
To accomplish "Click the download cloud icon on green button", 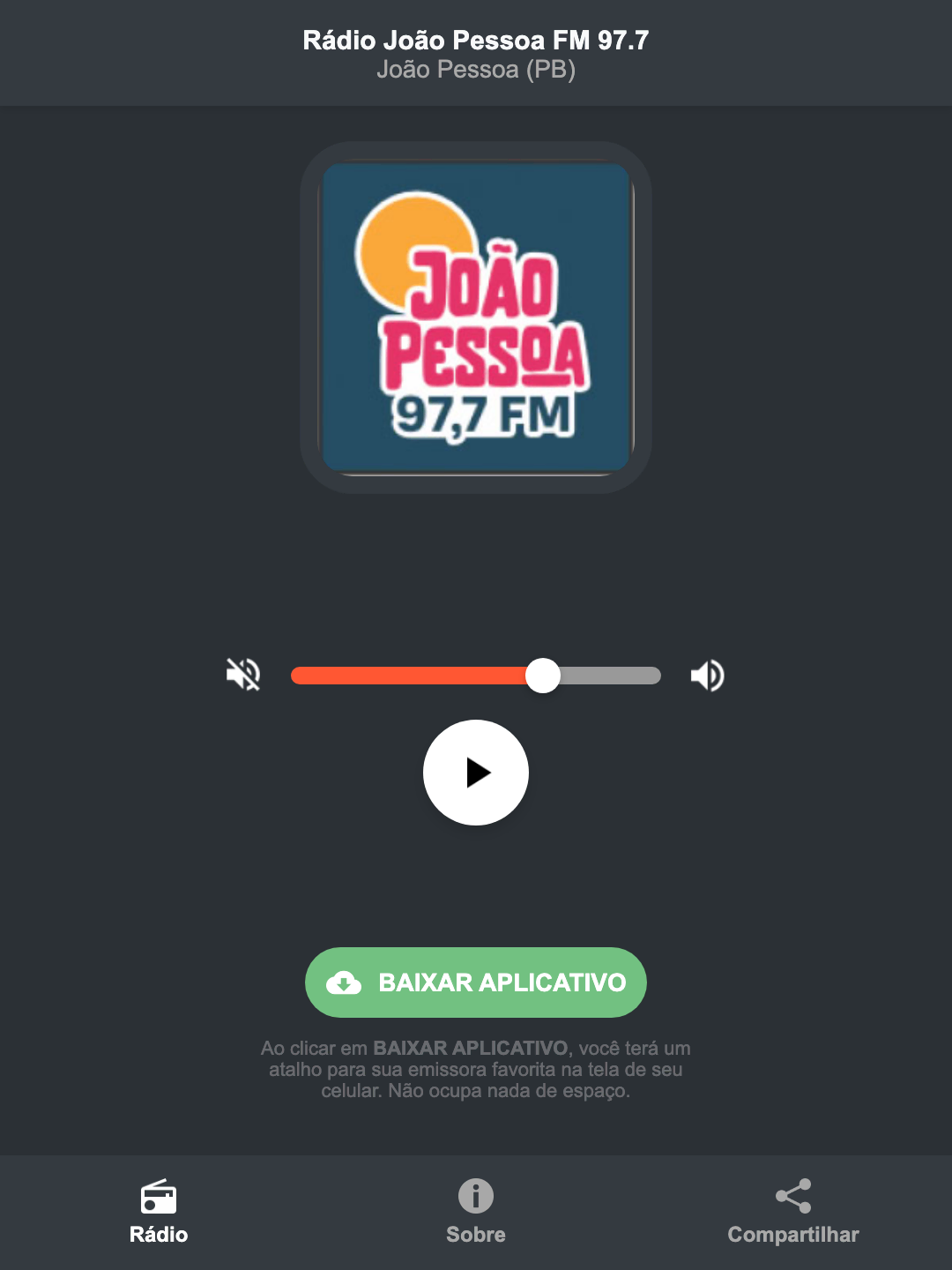I will click(345, 982).
